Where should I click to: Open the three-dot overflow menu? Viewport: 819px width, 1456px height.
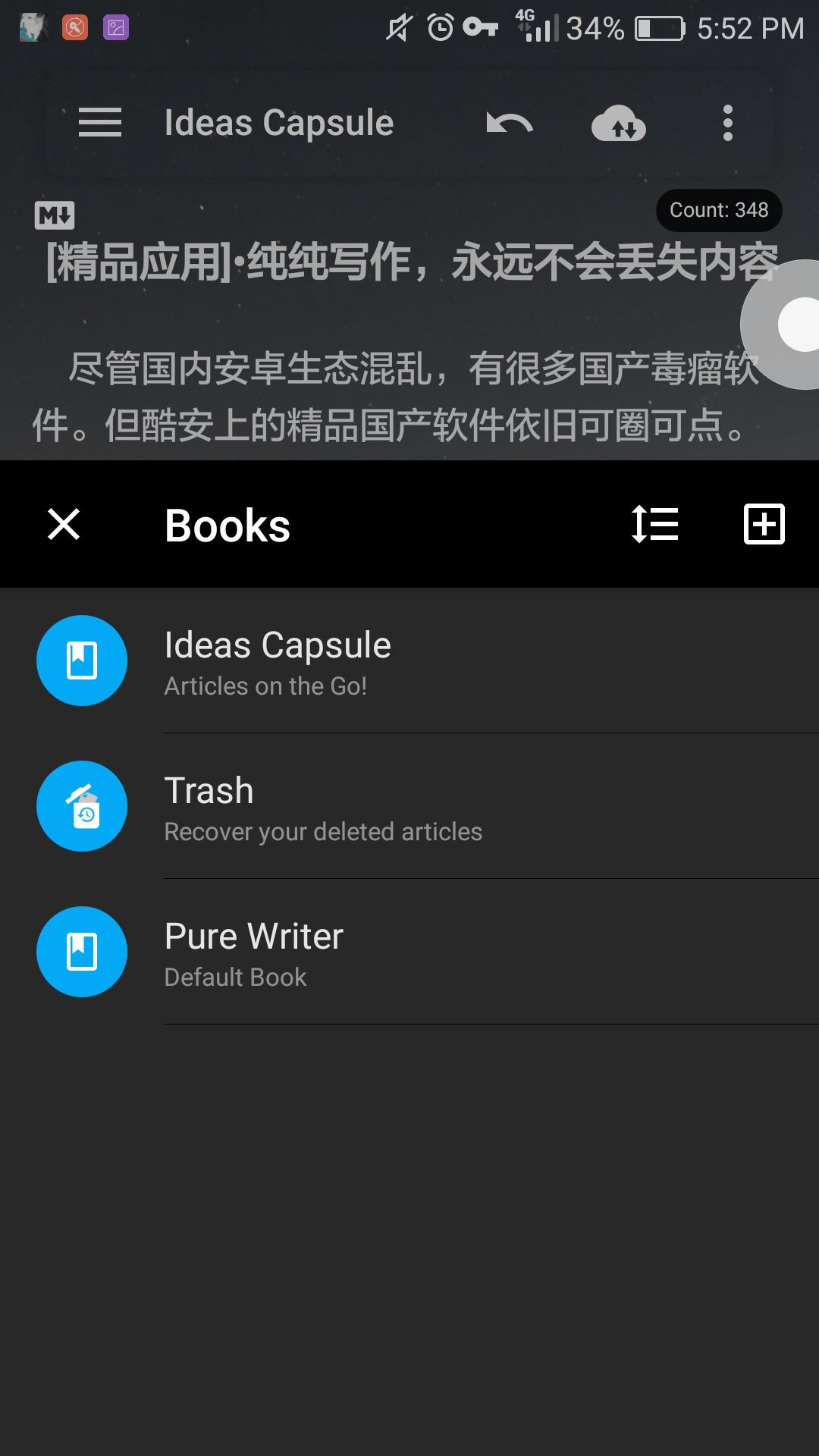point(728,123)
